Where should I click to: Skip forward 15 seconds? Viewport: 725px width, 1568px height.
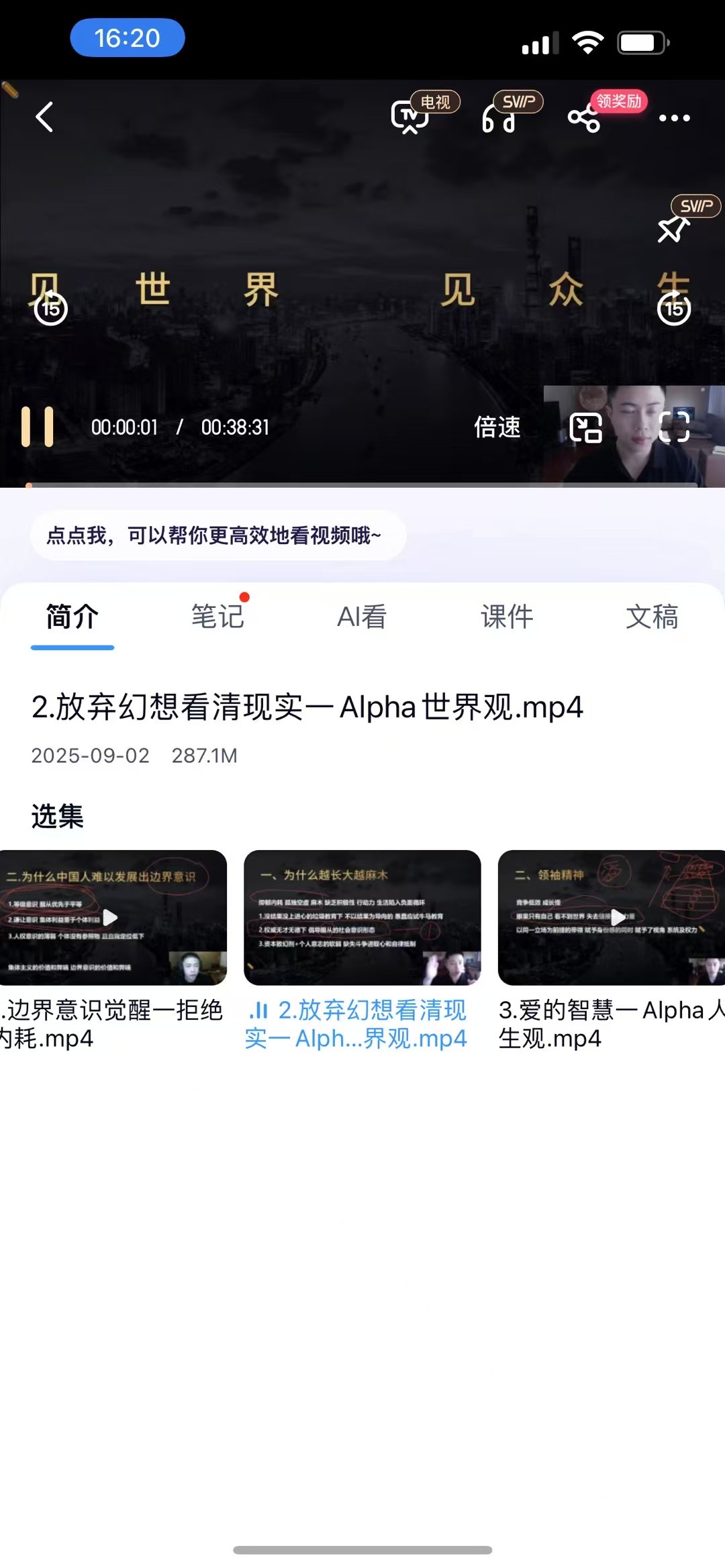pyautogui.click(x=674, y=309)
